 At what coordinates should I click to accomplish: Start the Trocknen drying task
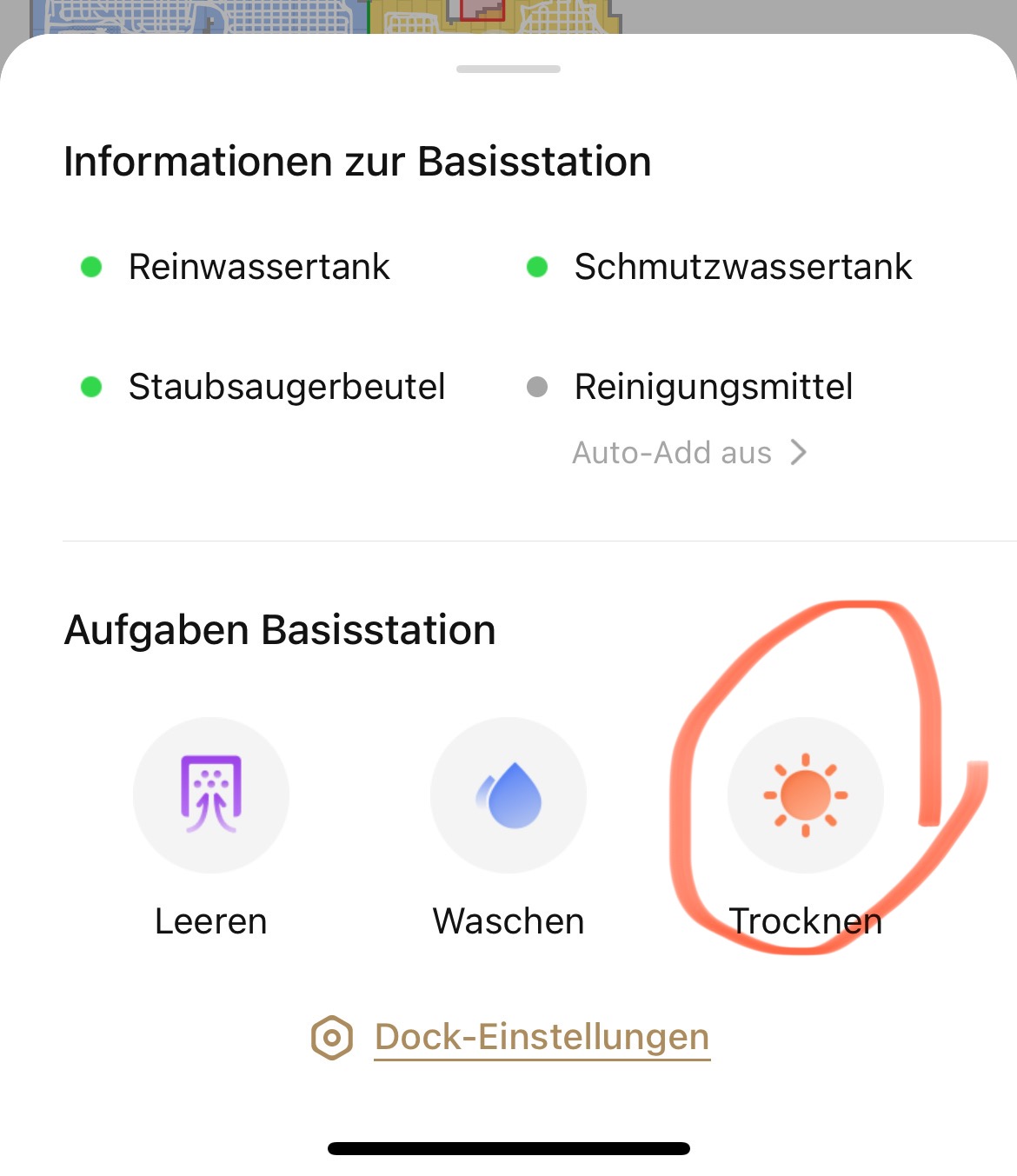806,795
